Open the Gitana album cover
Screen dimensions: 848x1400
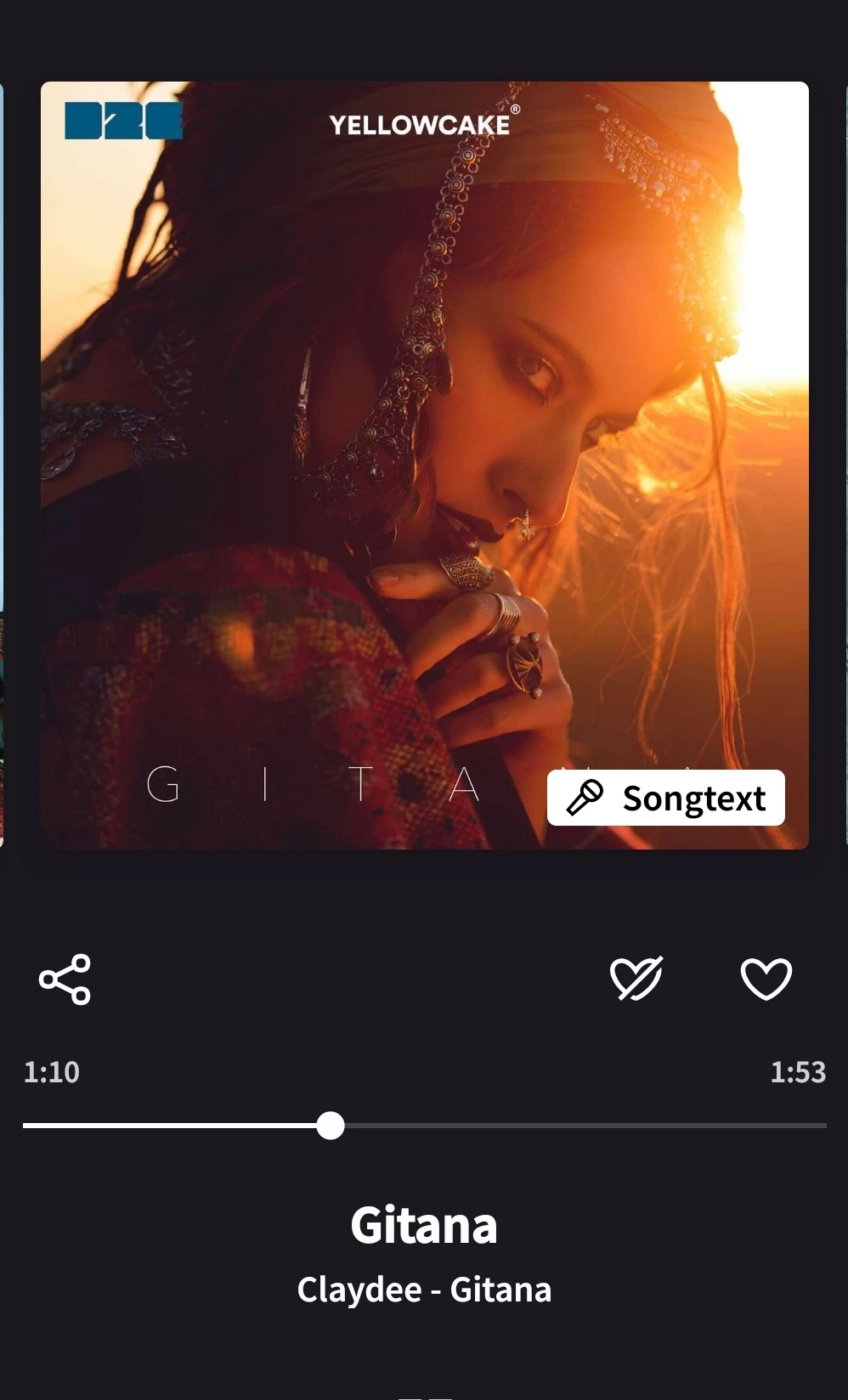[424, 425]
